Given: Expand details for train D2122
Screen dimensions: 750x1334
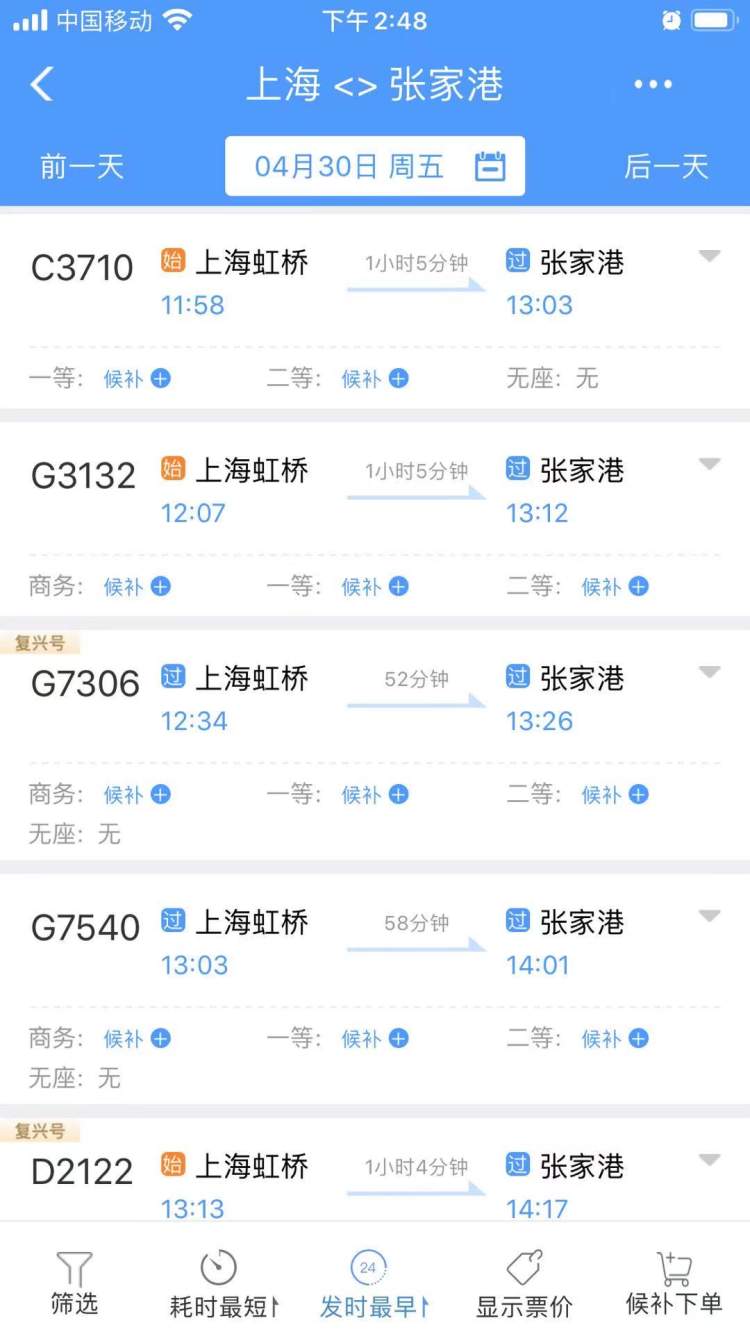Looking at the screenshot, I should pyautogui.click(x=709, y=1160).
